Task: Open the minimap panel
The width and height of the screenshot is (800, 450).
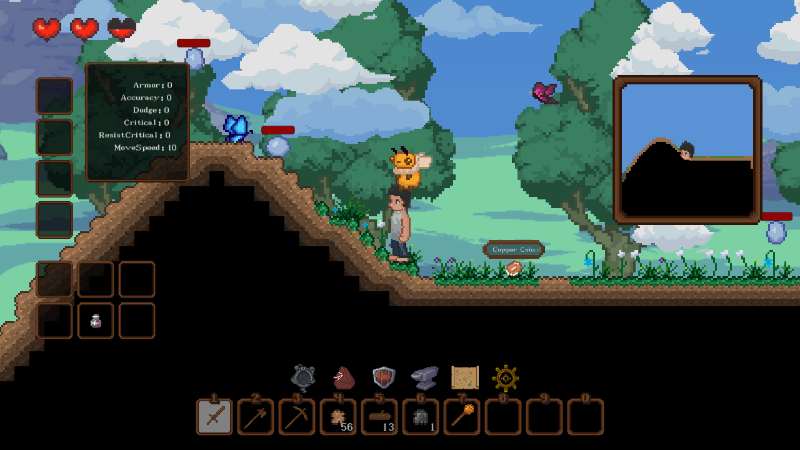Action: 687,150
